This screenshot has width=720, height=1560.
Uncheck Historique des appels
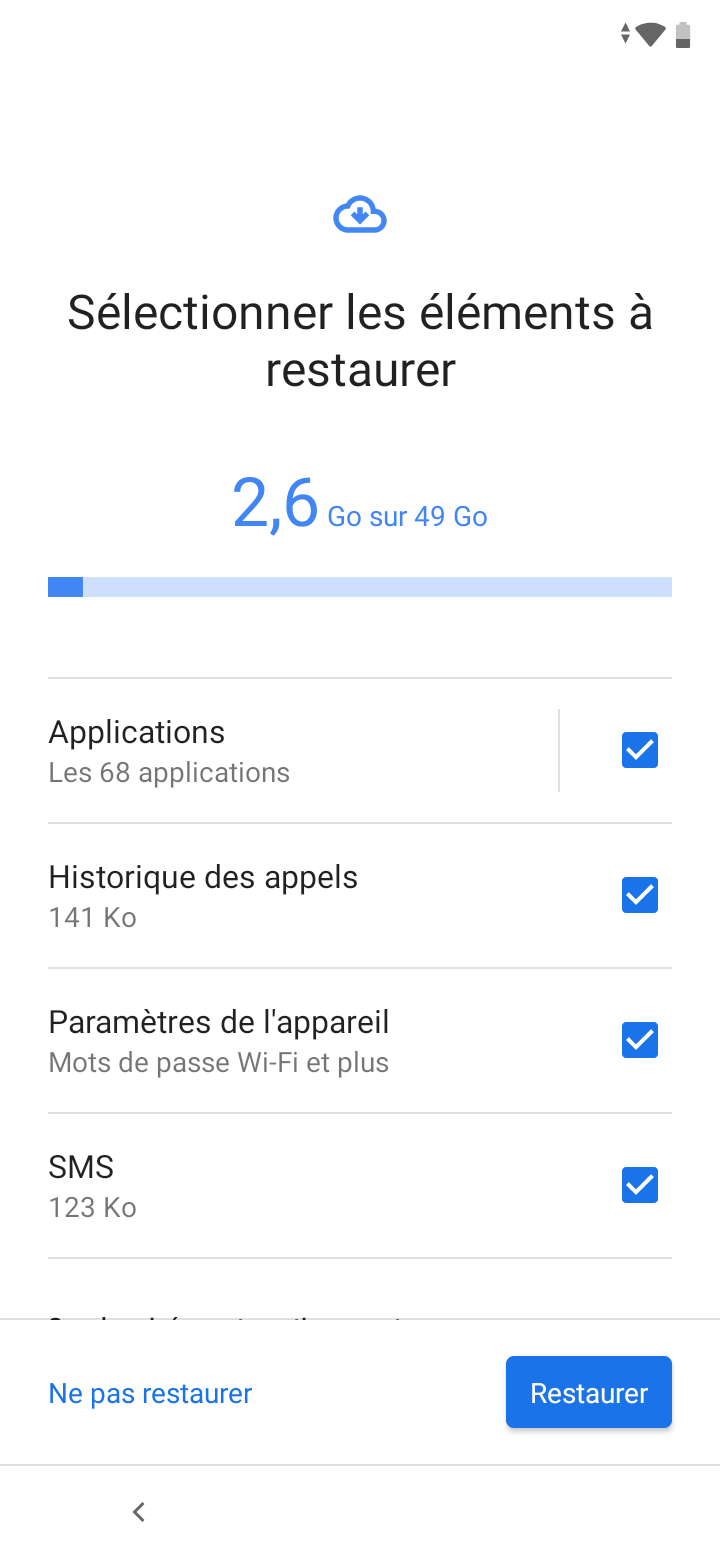[x=640, y=895]
